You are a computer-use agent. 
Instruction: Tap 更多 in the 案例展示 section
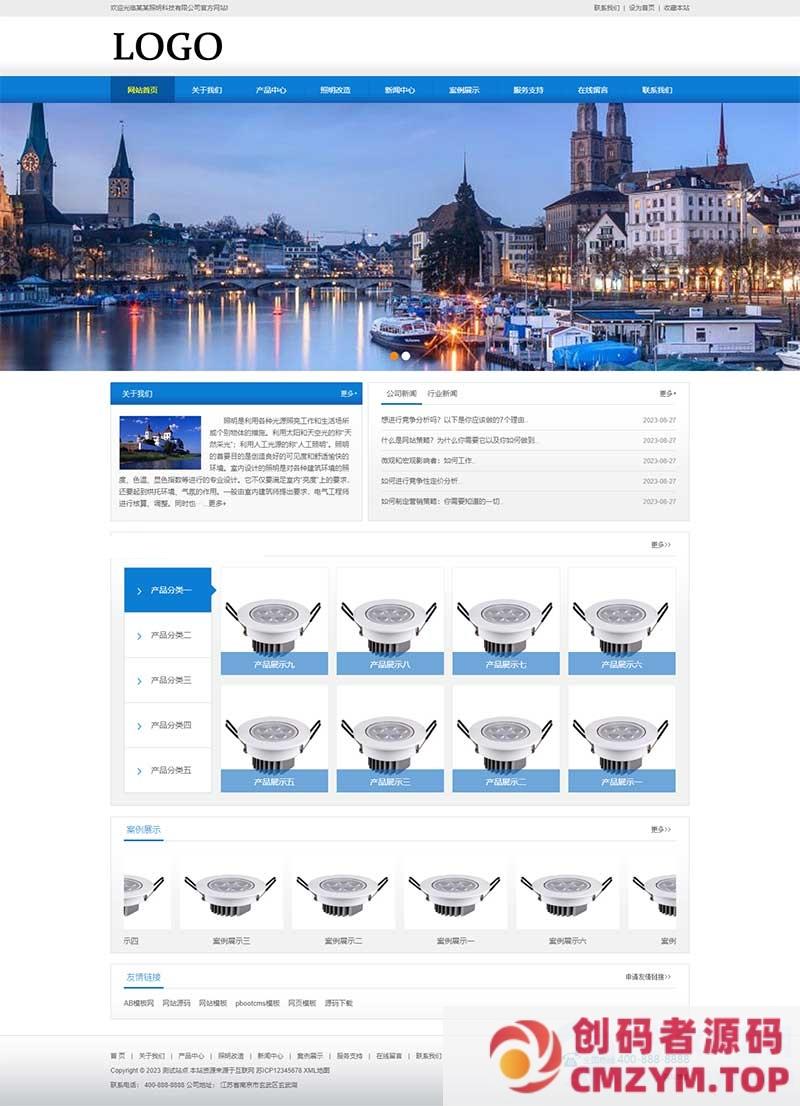[661, 830]
